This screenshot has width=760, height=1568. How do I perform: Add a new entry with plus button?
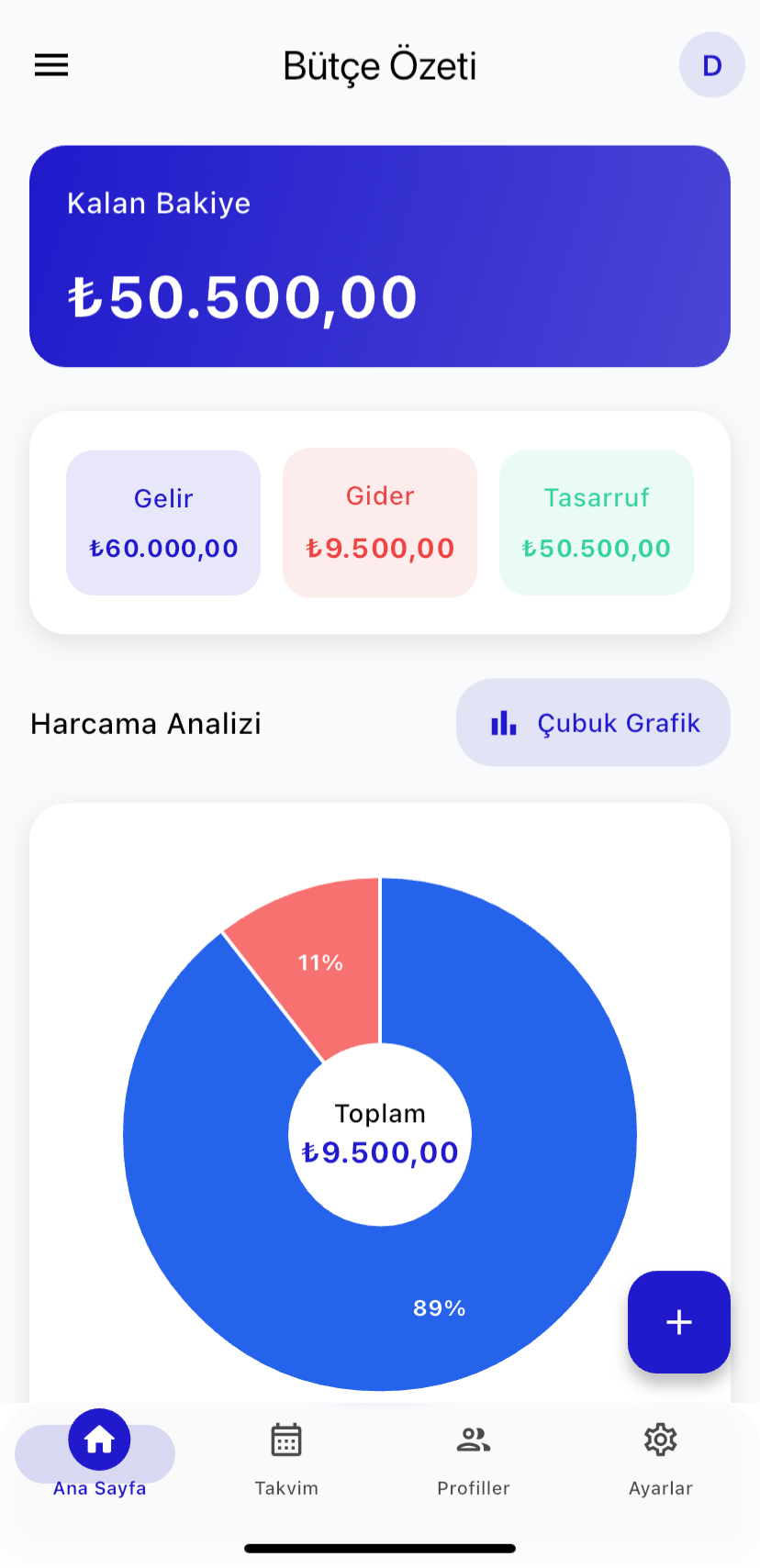point(678,1321)
